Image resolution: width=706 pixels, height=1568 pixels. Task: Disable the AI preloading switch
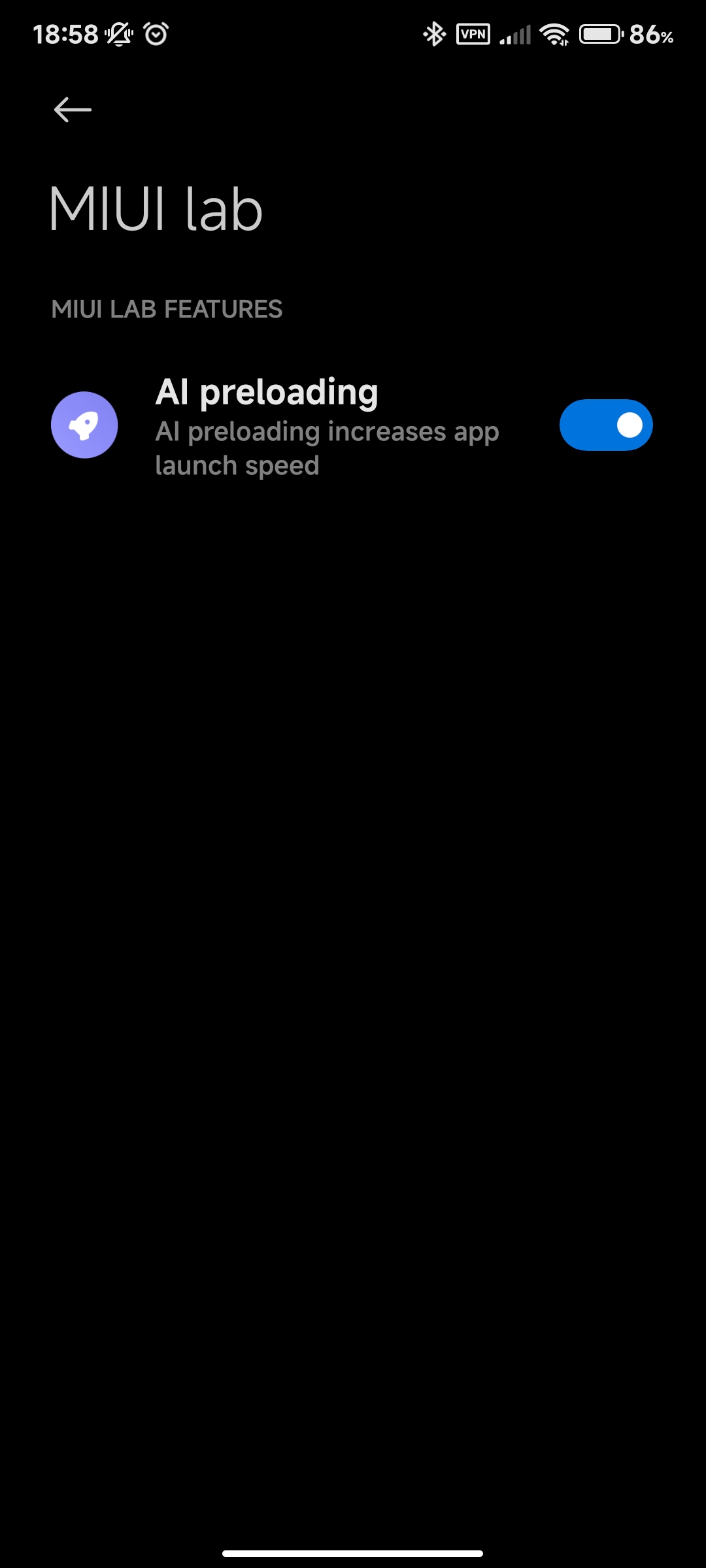tap(606, 425)
